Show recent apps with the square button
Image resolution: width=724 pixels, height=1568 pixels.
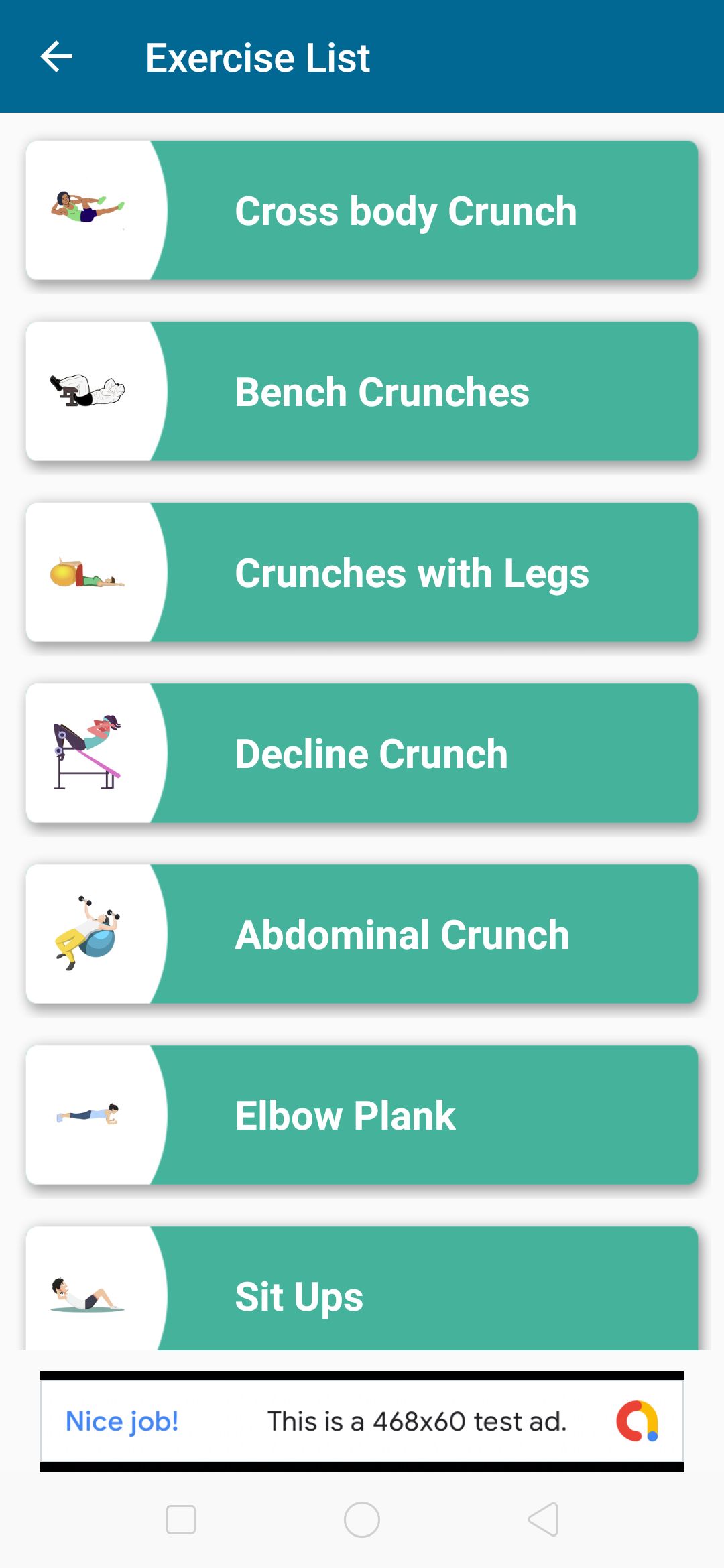[x=181, y=1520]
